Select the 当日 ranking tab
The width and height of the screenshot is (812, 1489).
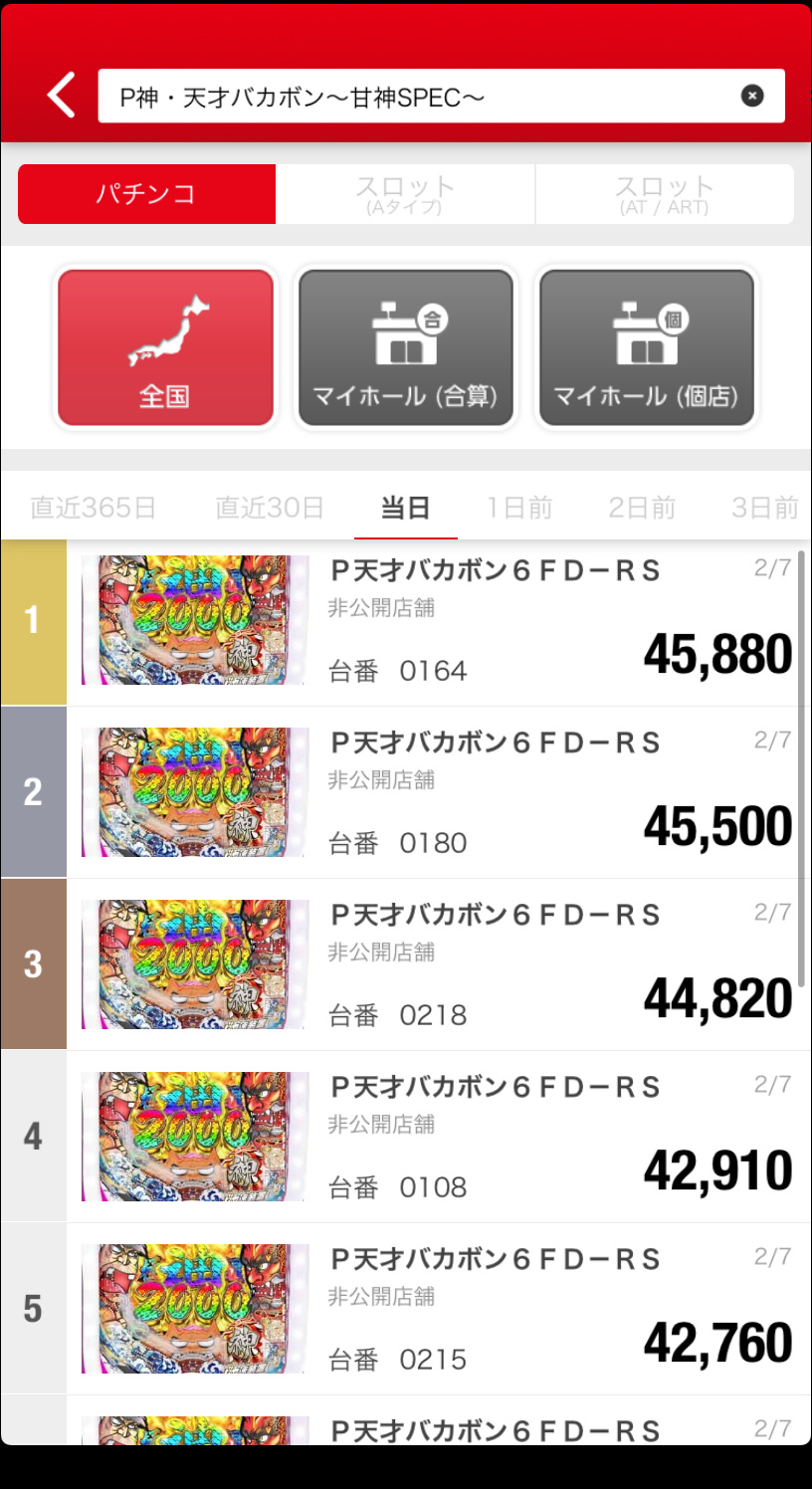[x=406, y=508]
